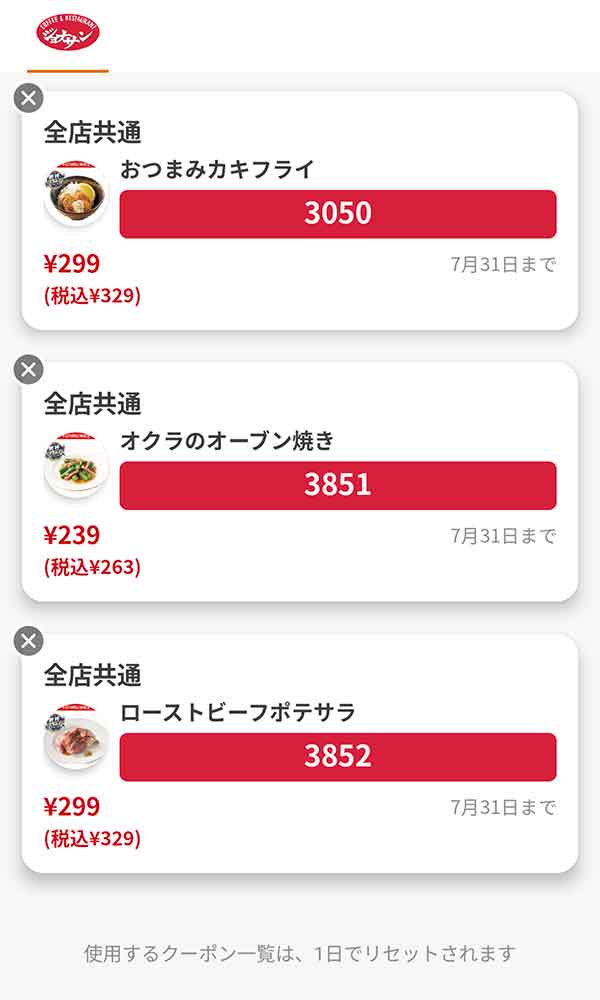Select the Jonathan's restaurant logo tab

68,33
